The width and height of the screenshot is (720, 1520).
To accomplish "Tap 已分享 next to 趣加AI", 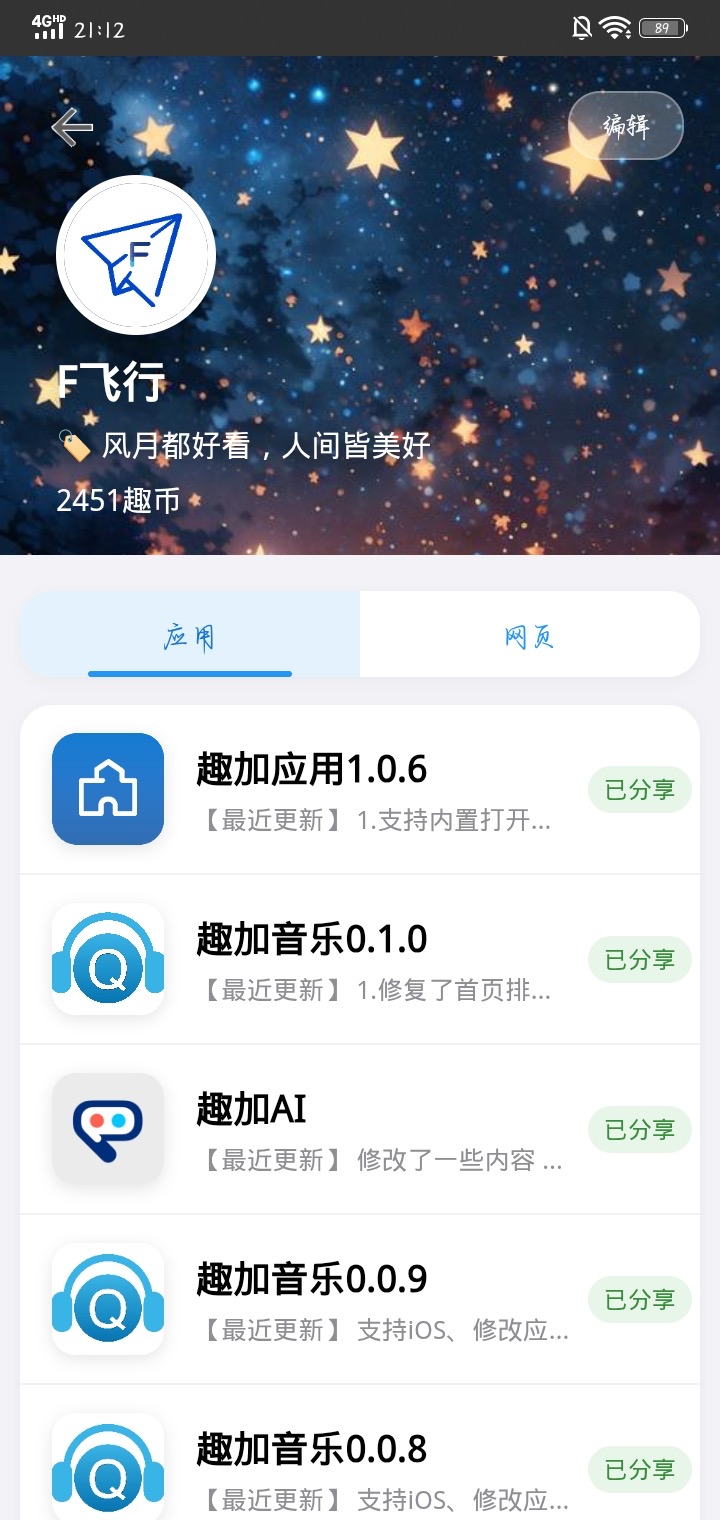I will point(640,1130).
